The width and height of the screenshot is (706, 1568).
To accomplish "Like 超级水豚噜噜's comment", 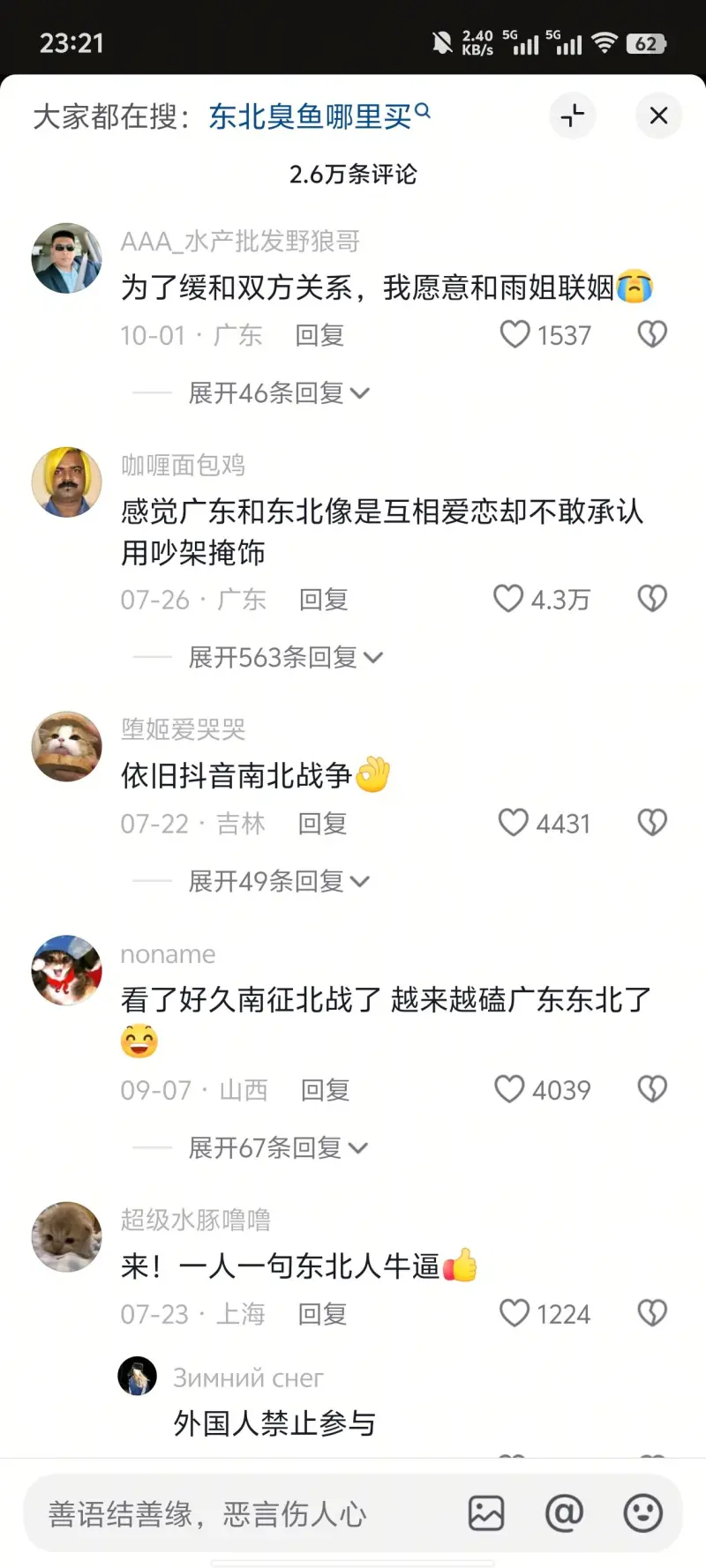I will tap(514, 1313).
